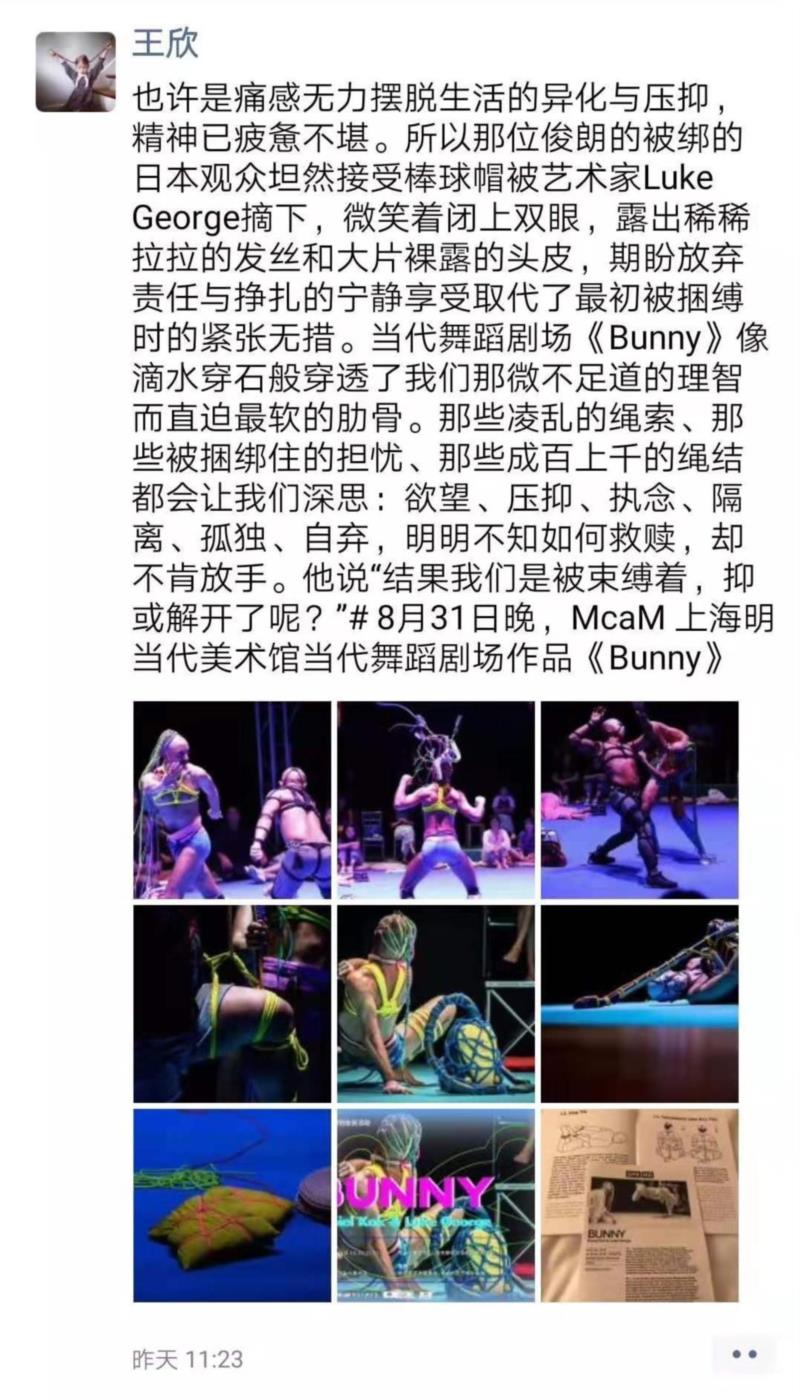Open the photo of seated performer beside rope-bound ball
This screenshot has width=800, height=1400.
tap(436, 1003)
